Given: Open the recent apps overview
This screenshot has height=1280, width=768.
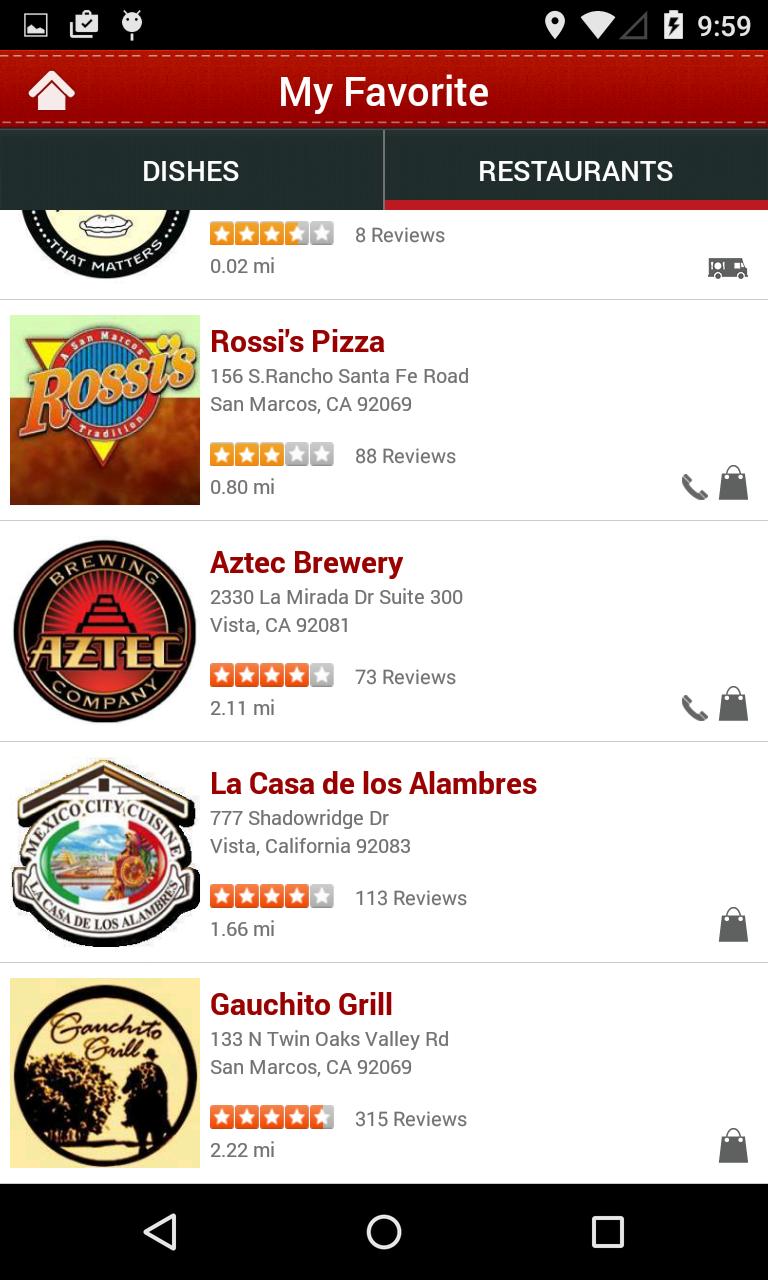Looking at the screenshot, I should point(607,1232).
